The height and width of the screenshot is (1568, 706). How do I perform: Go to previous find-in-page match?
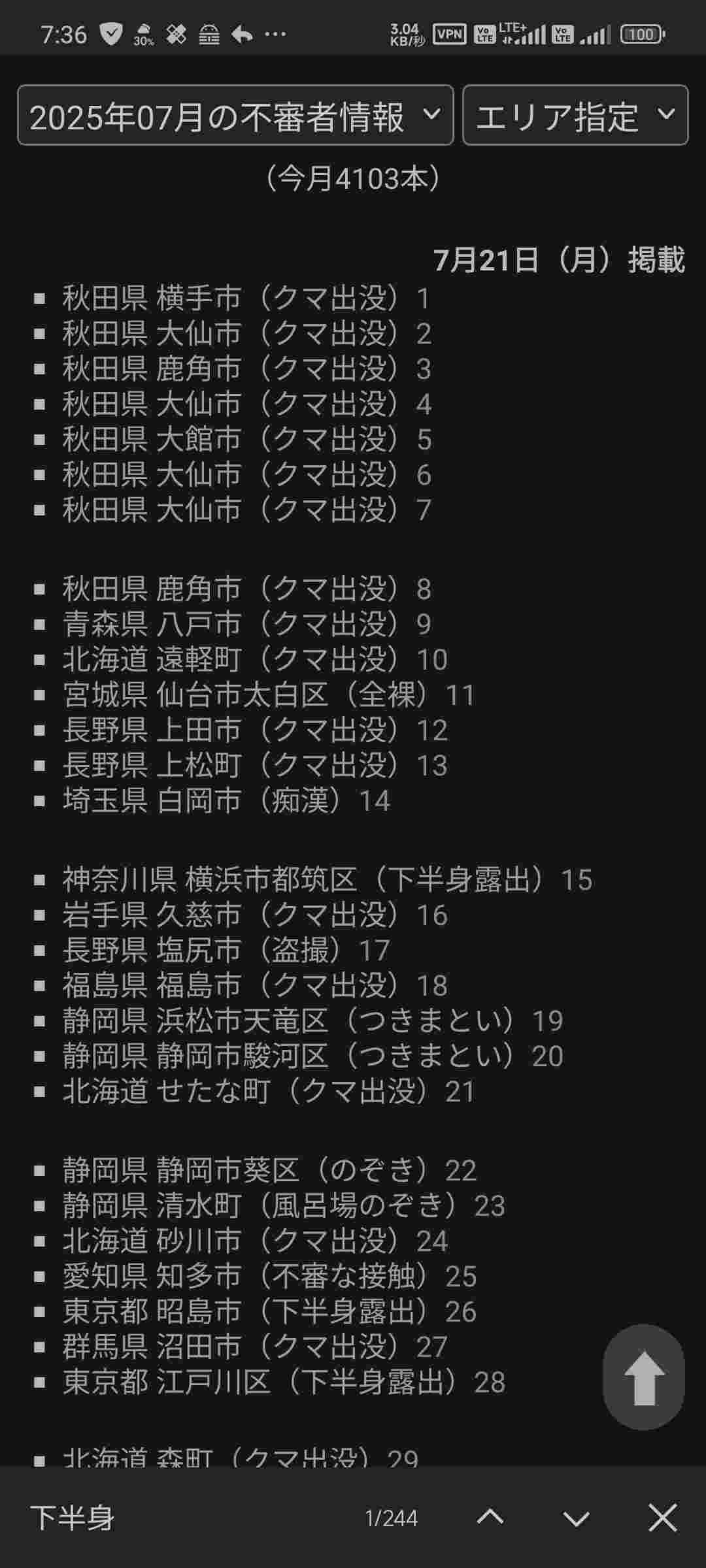(490, 1517)
